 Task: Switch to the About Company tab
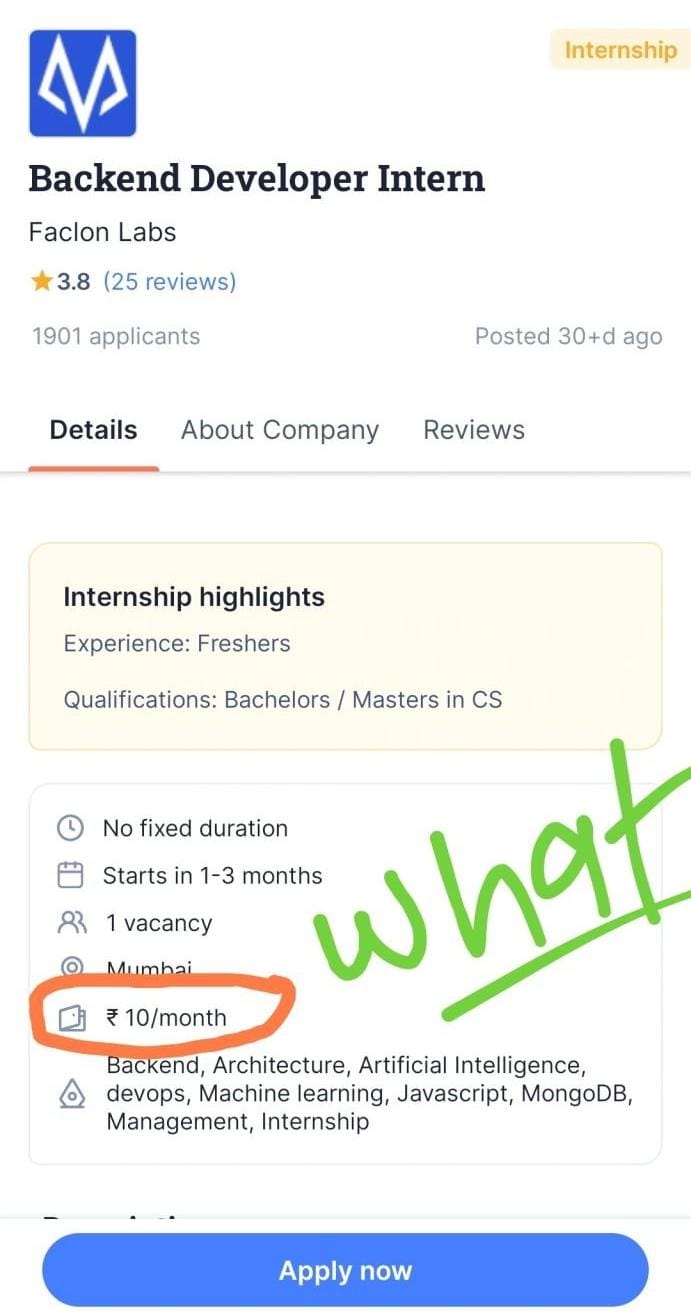coord(280,430)
